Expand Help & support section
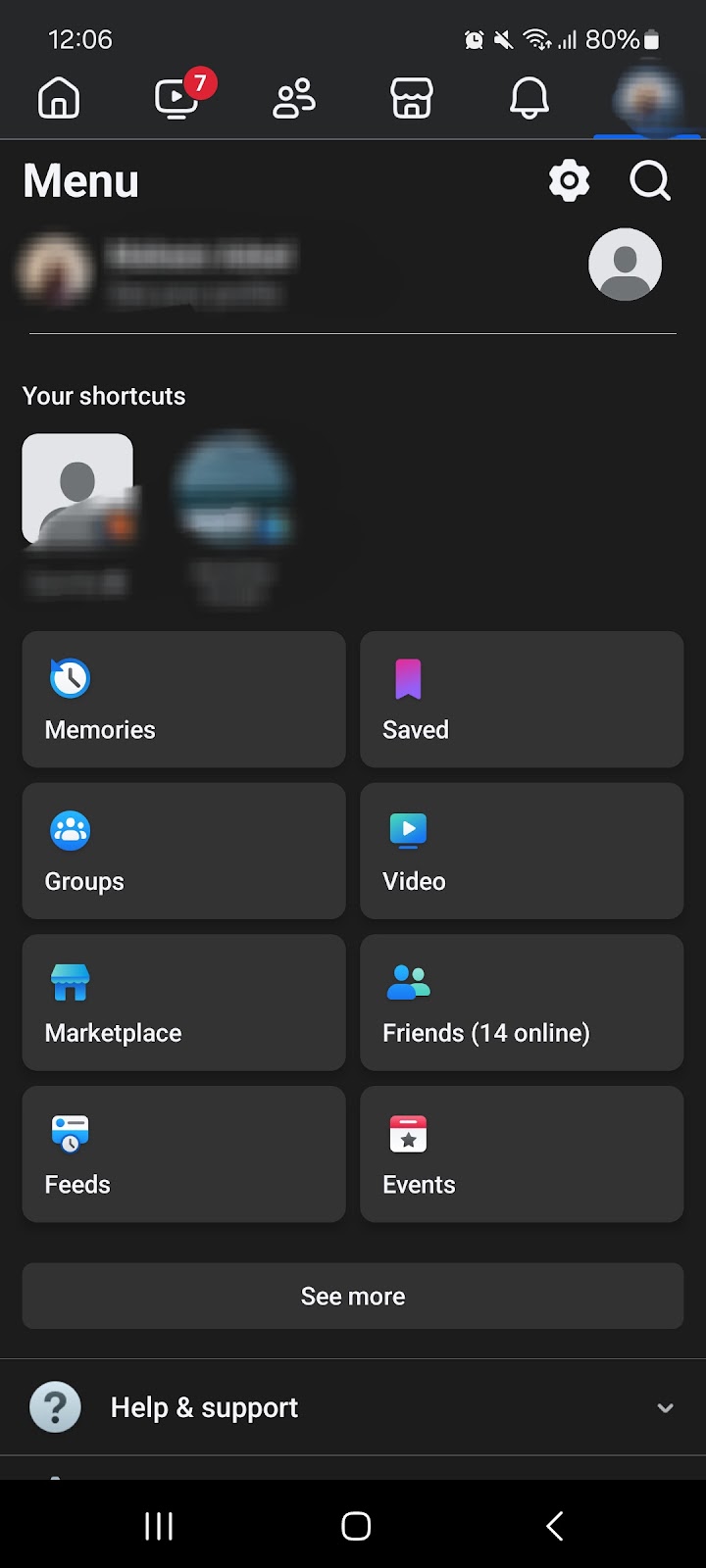 pos(353,1407)
